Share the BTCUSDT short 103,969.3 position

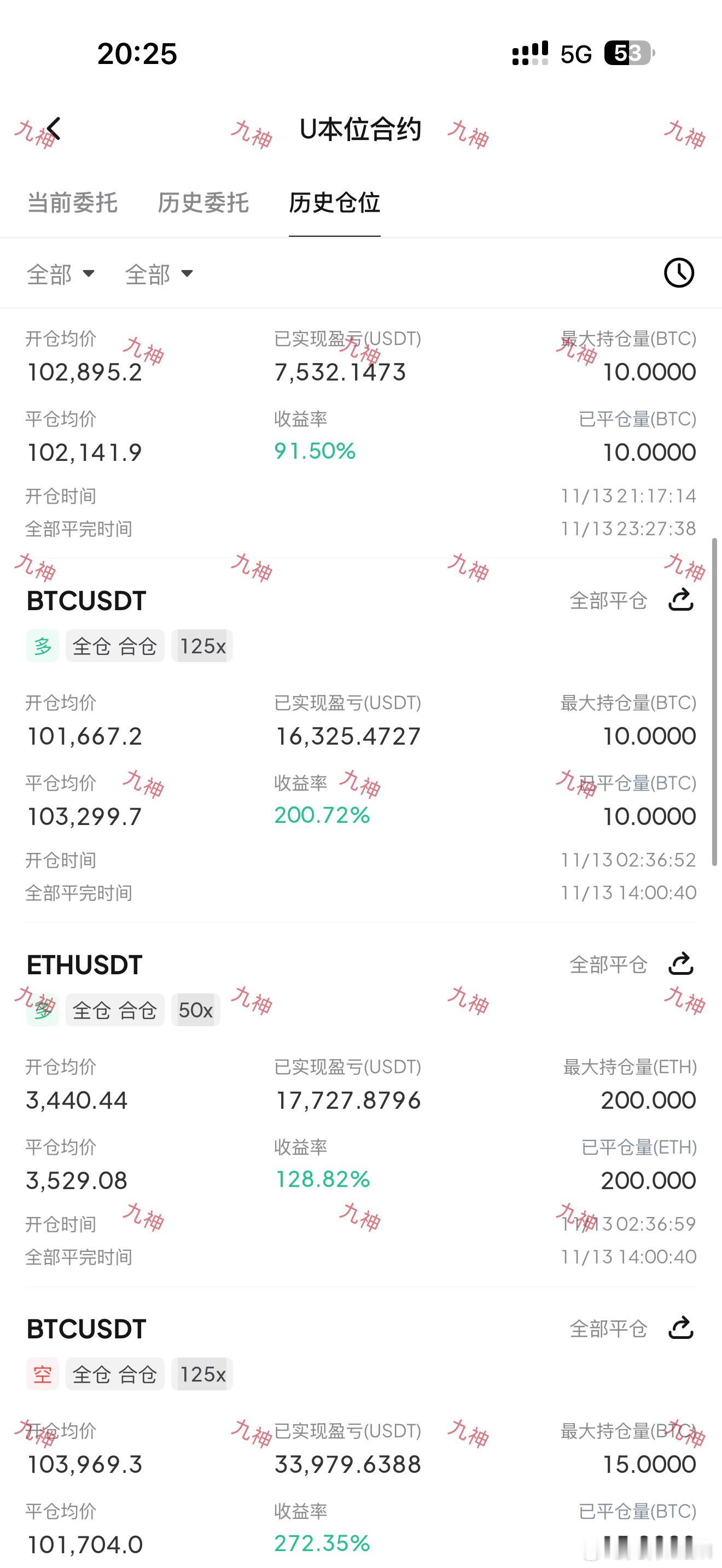(x=680, y=1328)
